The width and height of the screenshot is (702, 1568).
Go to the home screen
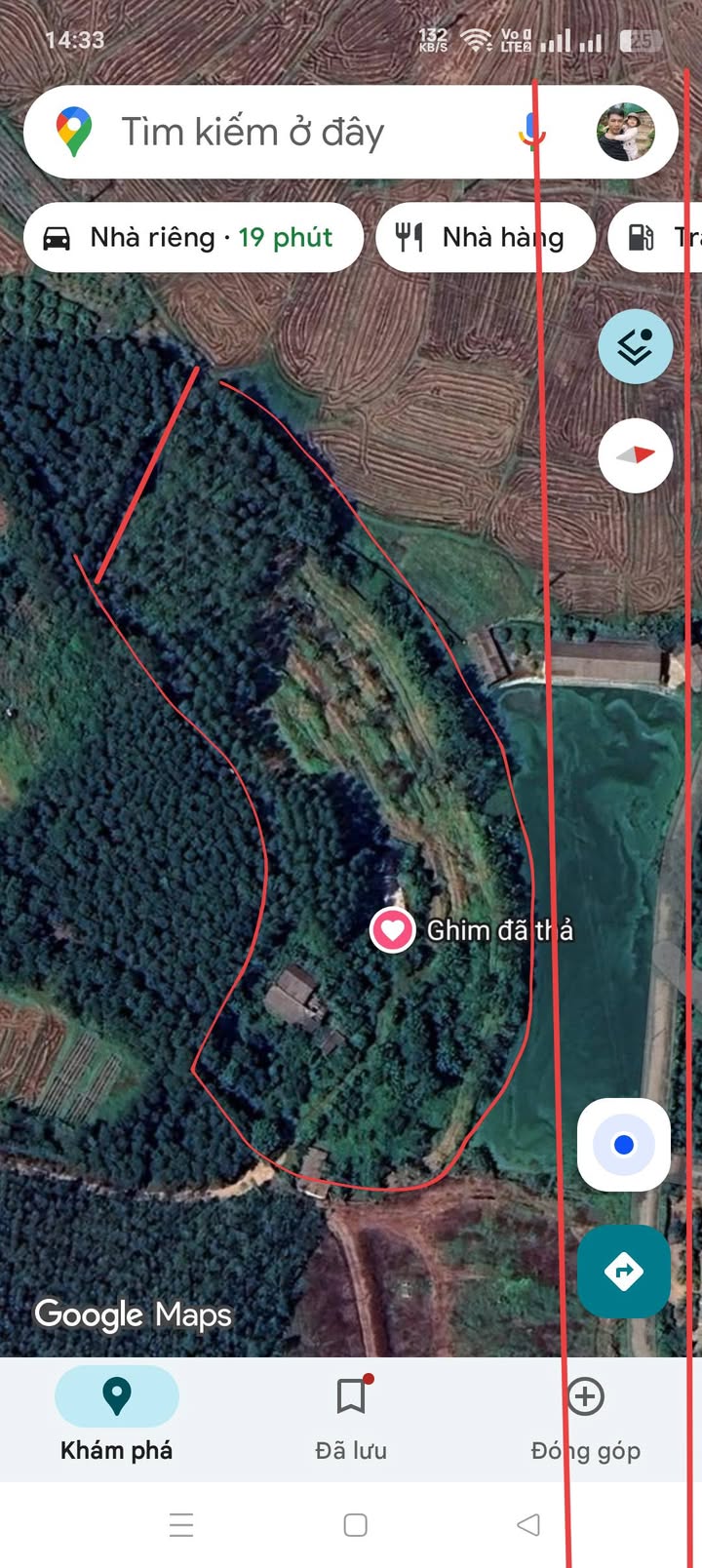[356, 1524]
